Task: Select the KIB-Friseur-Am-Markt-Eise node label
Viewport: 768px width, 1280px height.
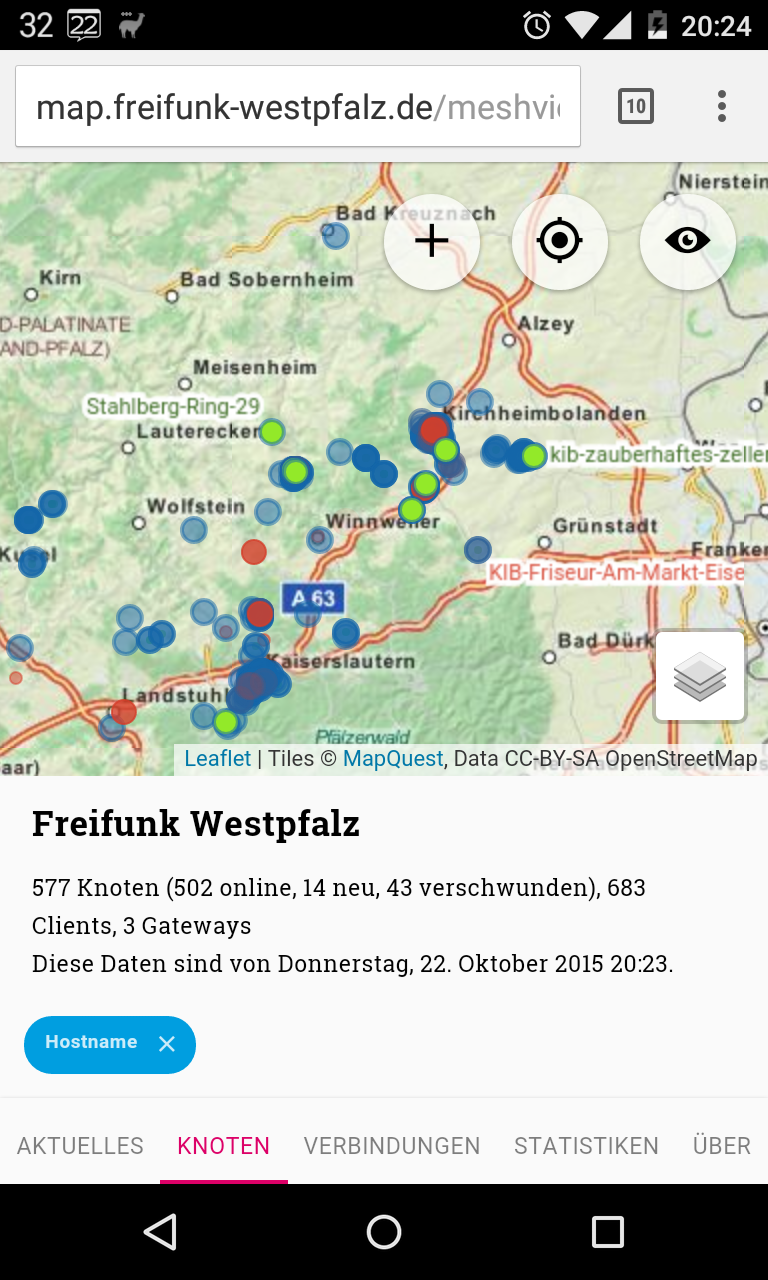Action: pyautogui.click(x=616, y=573)
